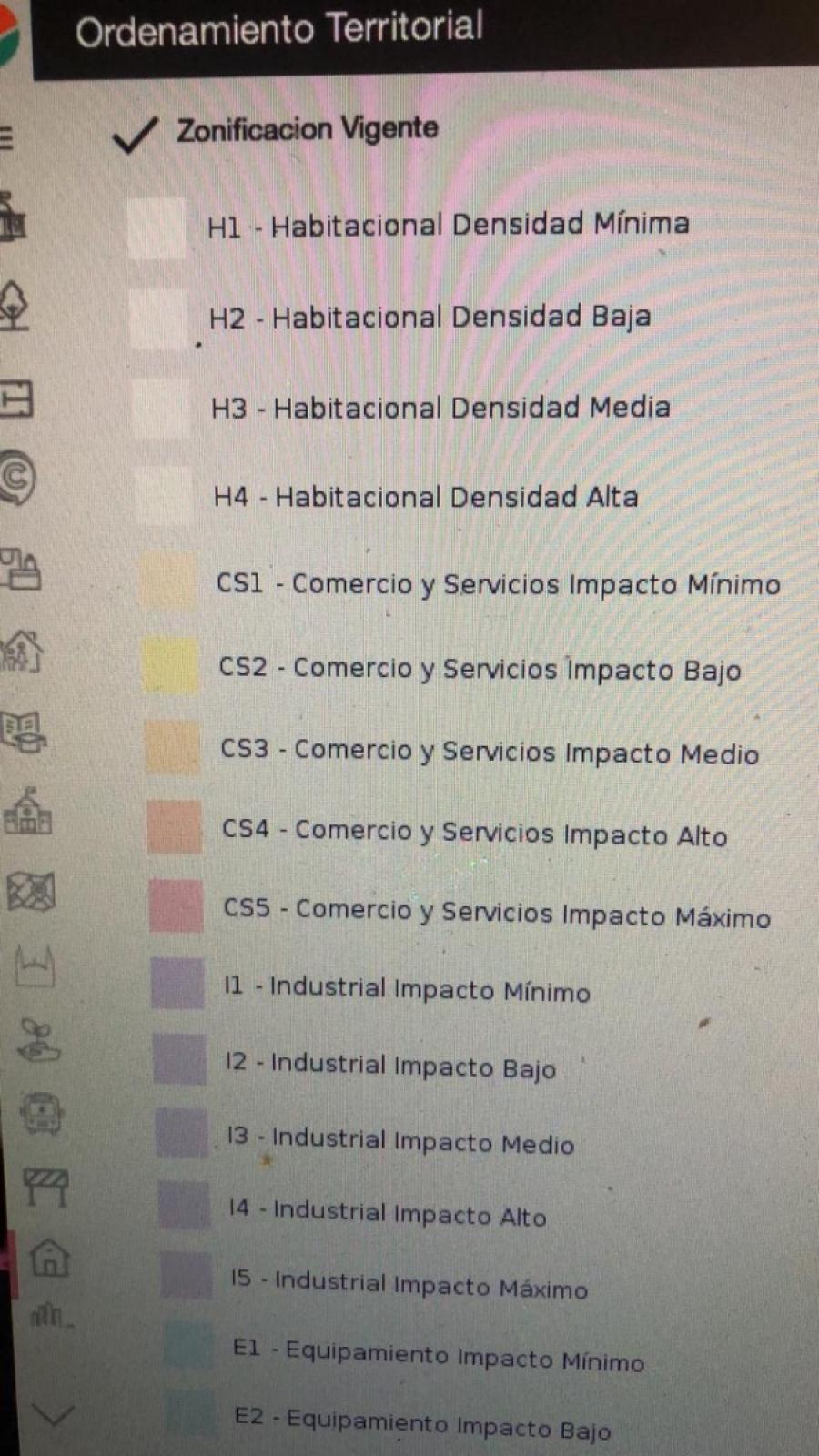819x1456 pixels.
Task: Select the family house icon in the sidebar
Action: (x=22, y=650)
